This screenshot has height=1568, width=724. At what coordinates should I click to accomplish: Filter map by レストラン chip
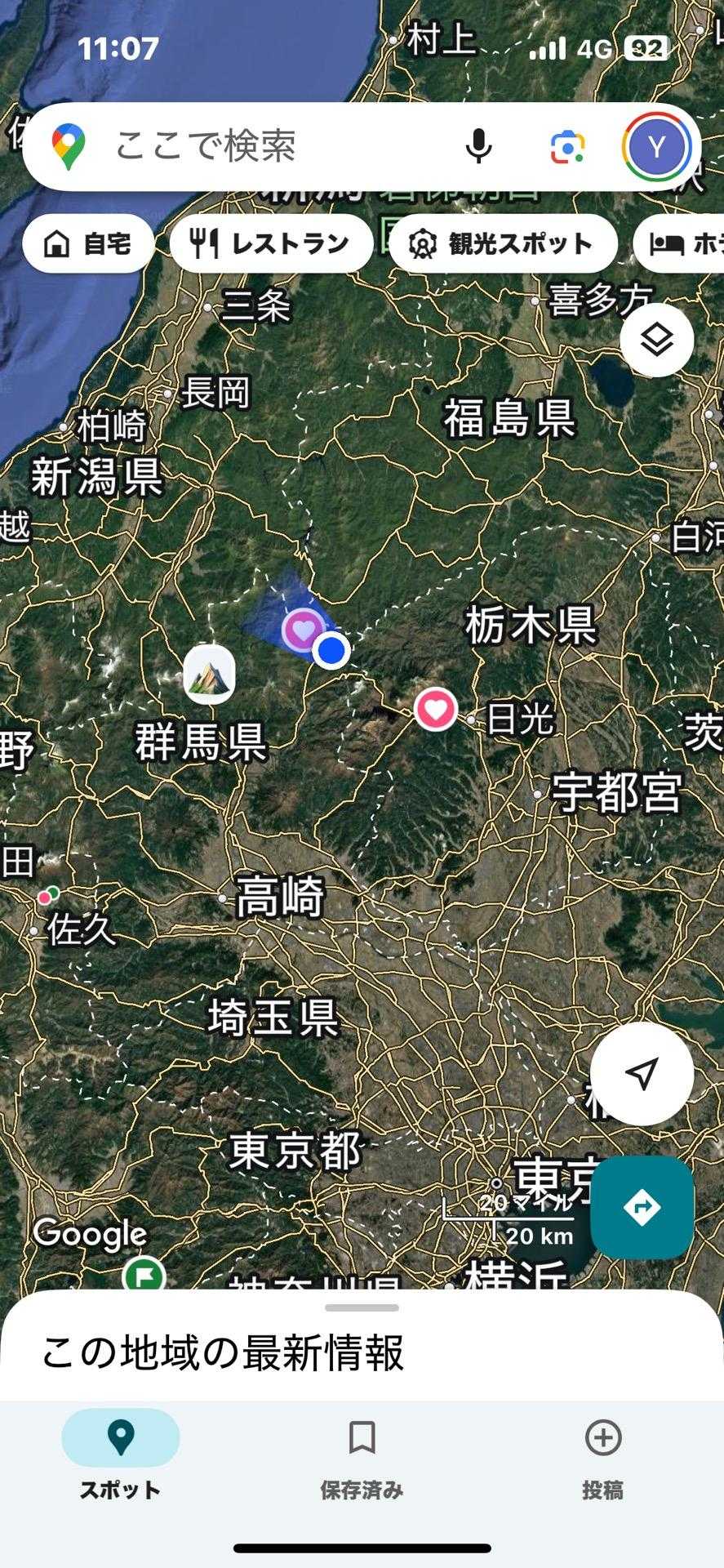point(271,243)
